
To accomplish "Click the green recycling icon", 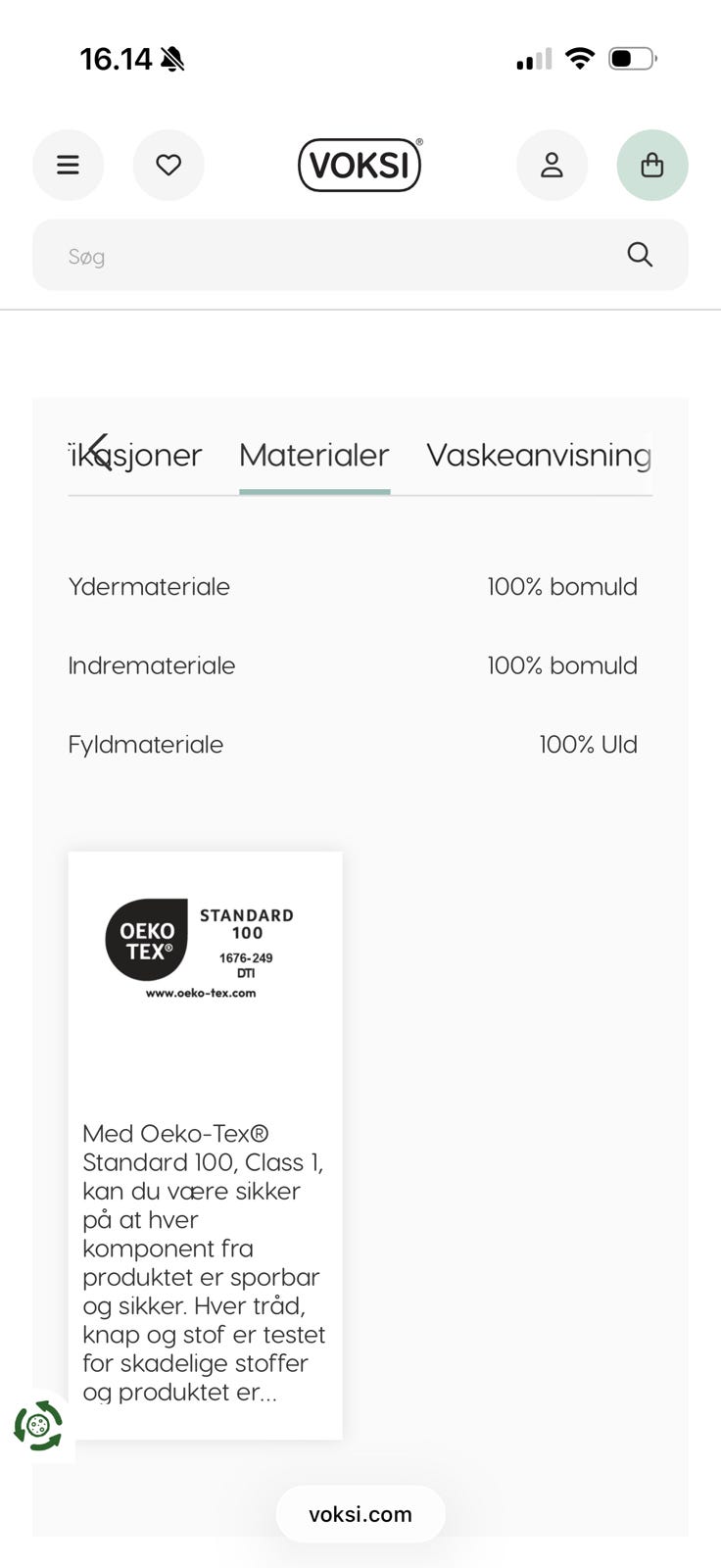I will [37, 1426].
